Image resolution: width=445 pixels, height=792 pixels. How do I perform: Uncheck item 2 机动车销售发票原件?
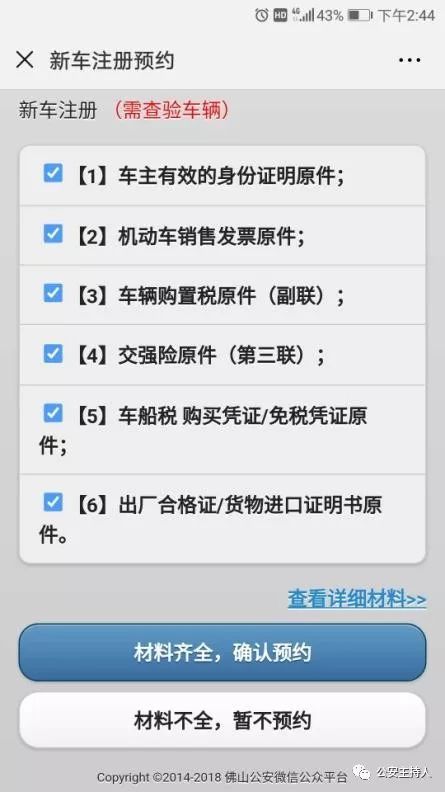click(53, 233)
